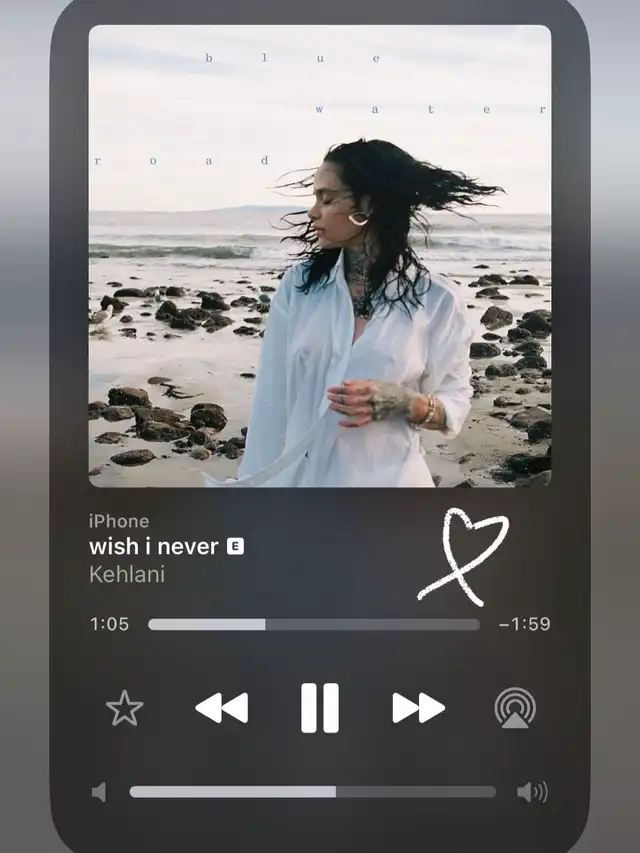Viewport: 640px width, 853px height.
Task: Skip forward to the next track
Action: tap(418, 708)
